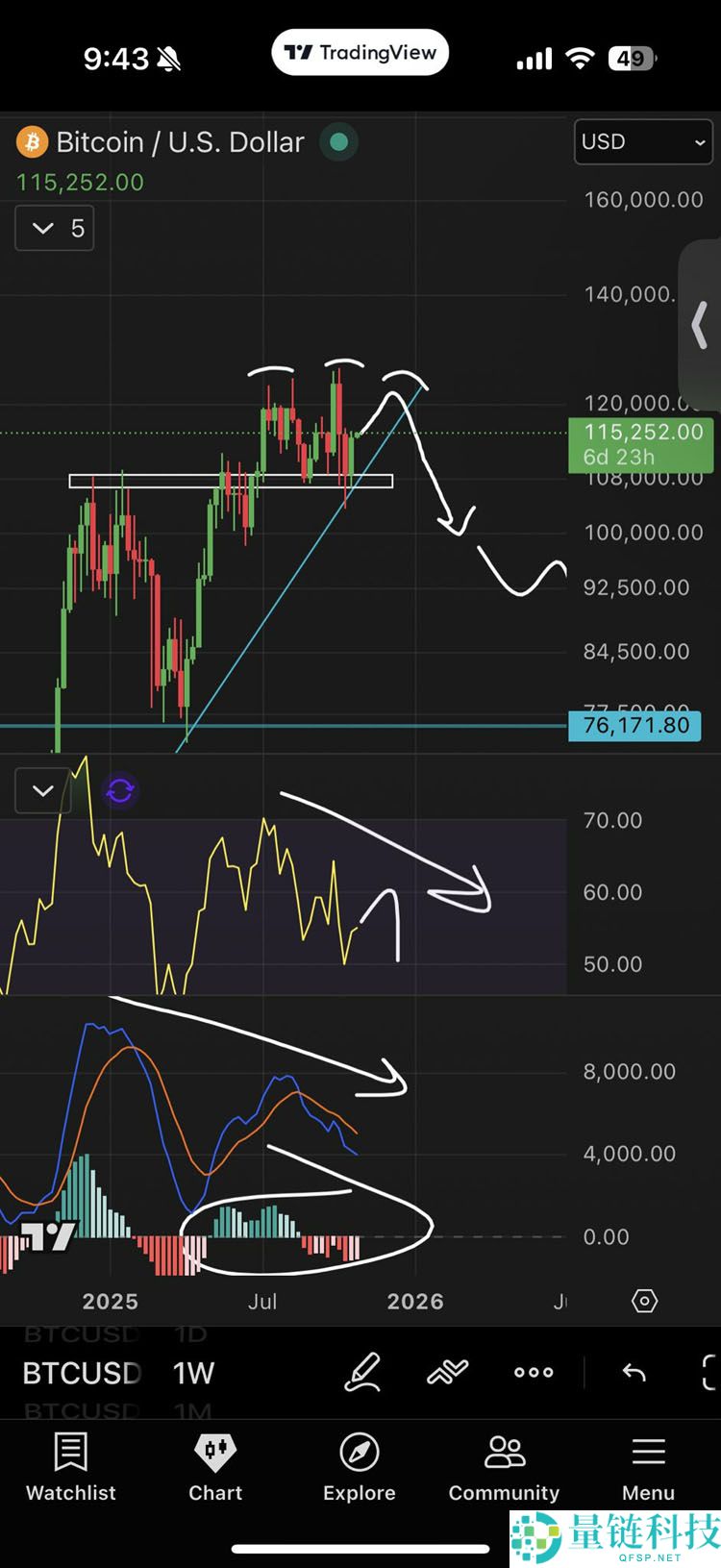Tap the three-dots more options icon
Screen dimensions: 721x1568
pyautogui.click(x=533, y=1373)
